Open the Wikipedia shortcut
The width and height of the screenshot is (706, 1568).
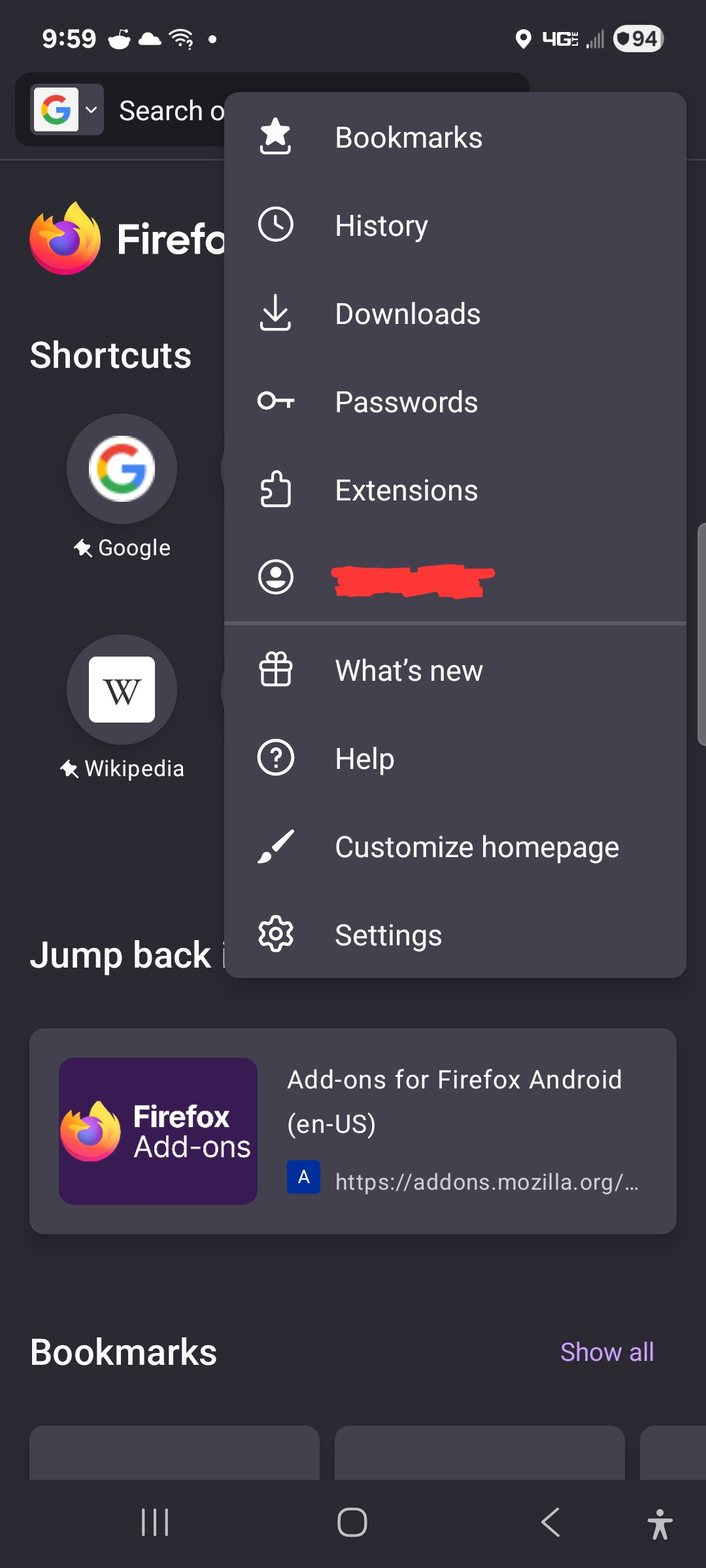tap(122, 690)
